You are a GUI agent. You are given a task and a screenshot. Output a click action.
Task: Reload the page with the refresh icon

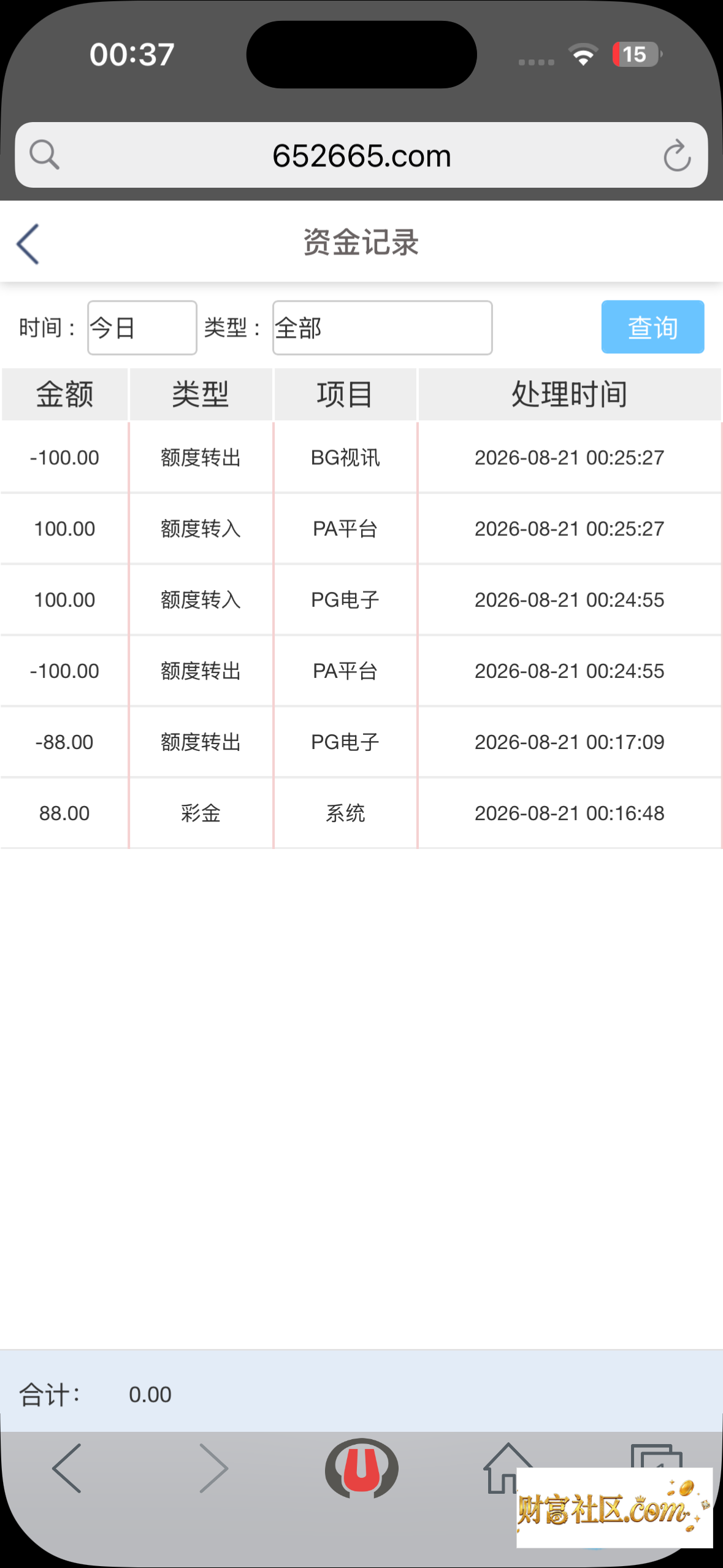point(677,155)
